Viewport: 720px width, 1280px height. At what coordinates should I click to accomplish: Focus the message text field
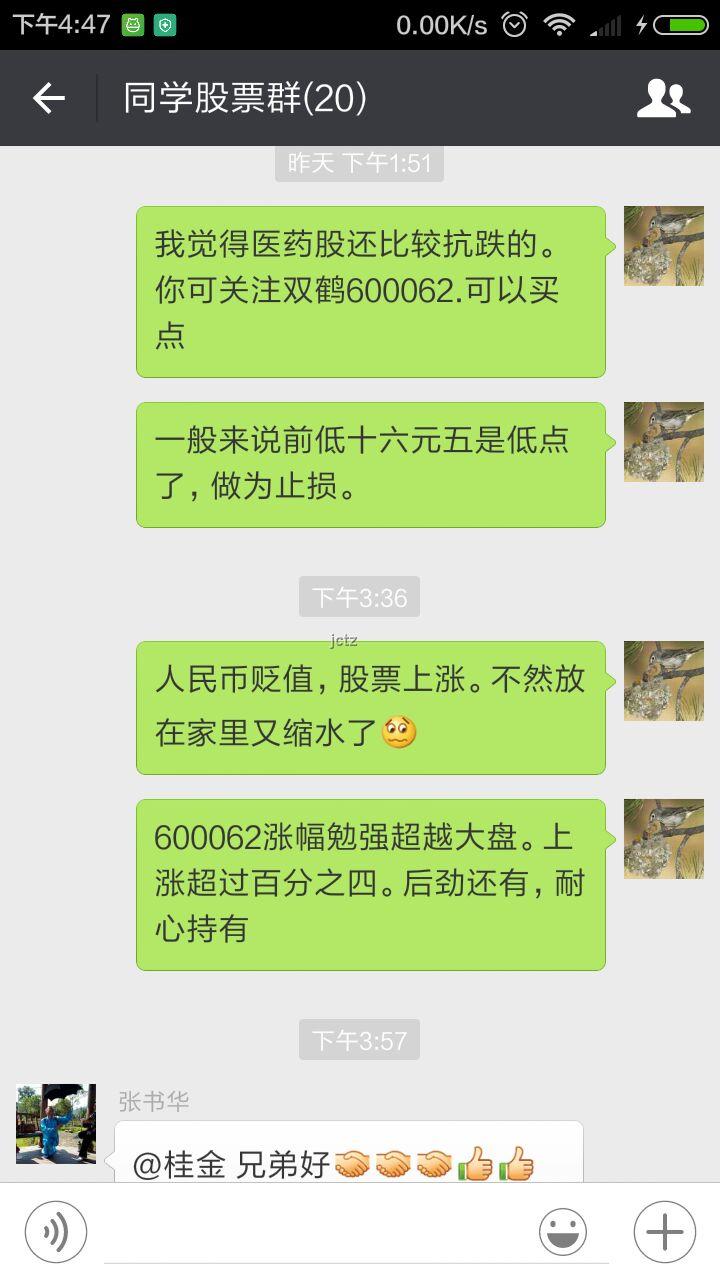[310, 1232]
